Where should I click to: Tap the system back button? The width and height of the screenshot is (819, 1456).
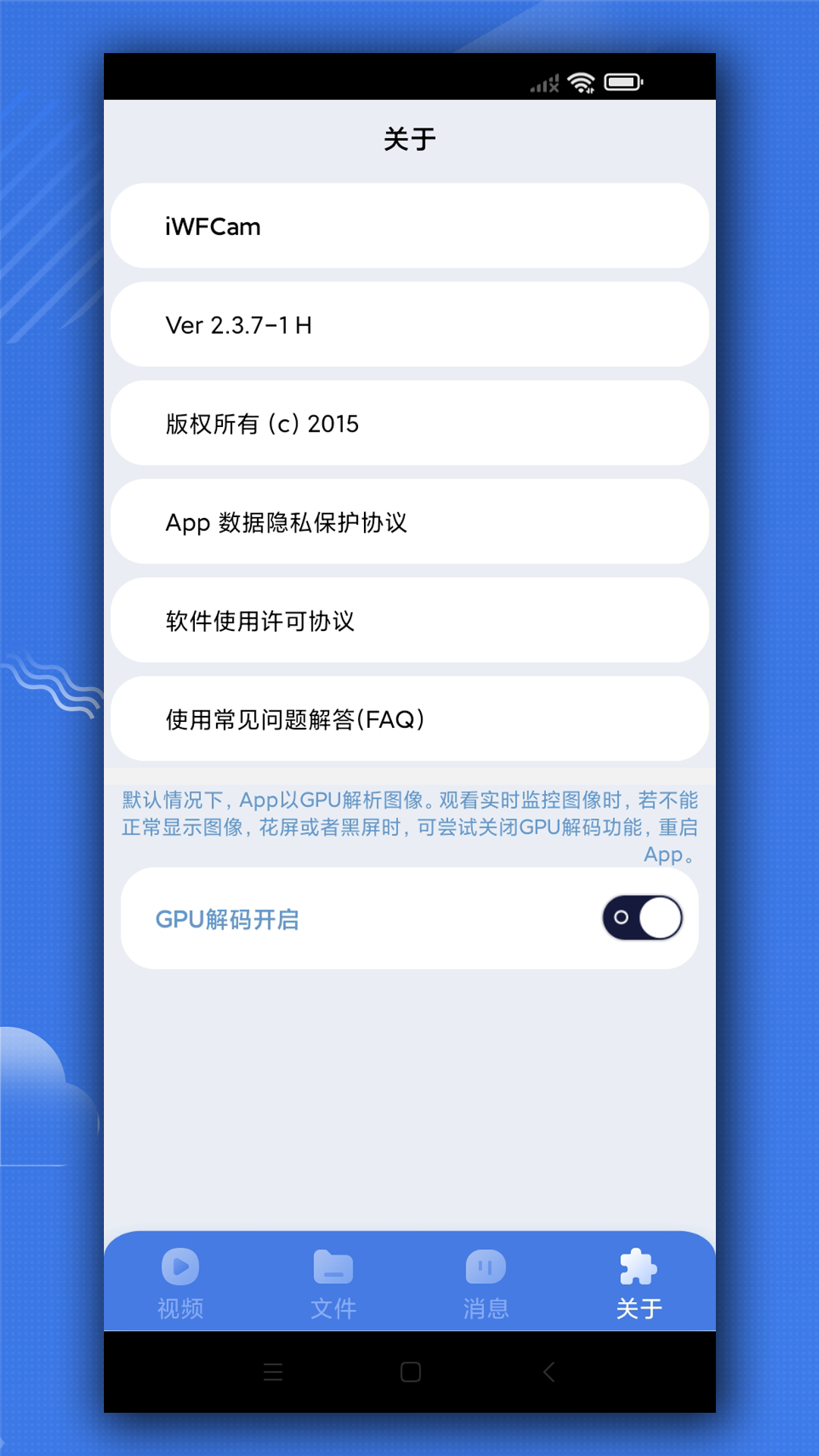549,1372
